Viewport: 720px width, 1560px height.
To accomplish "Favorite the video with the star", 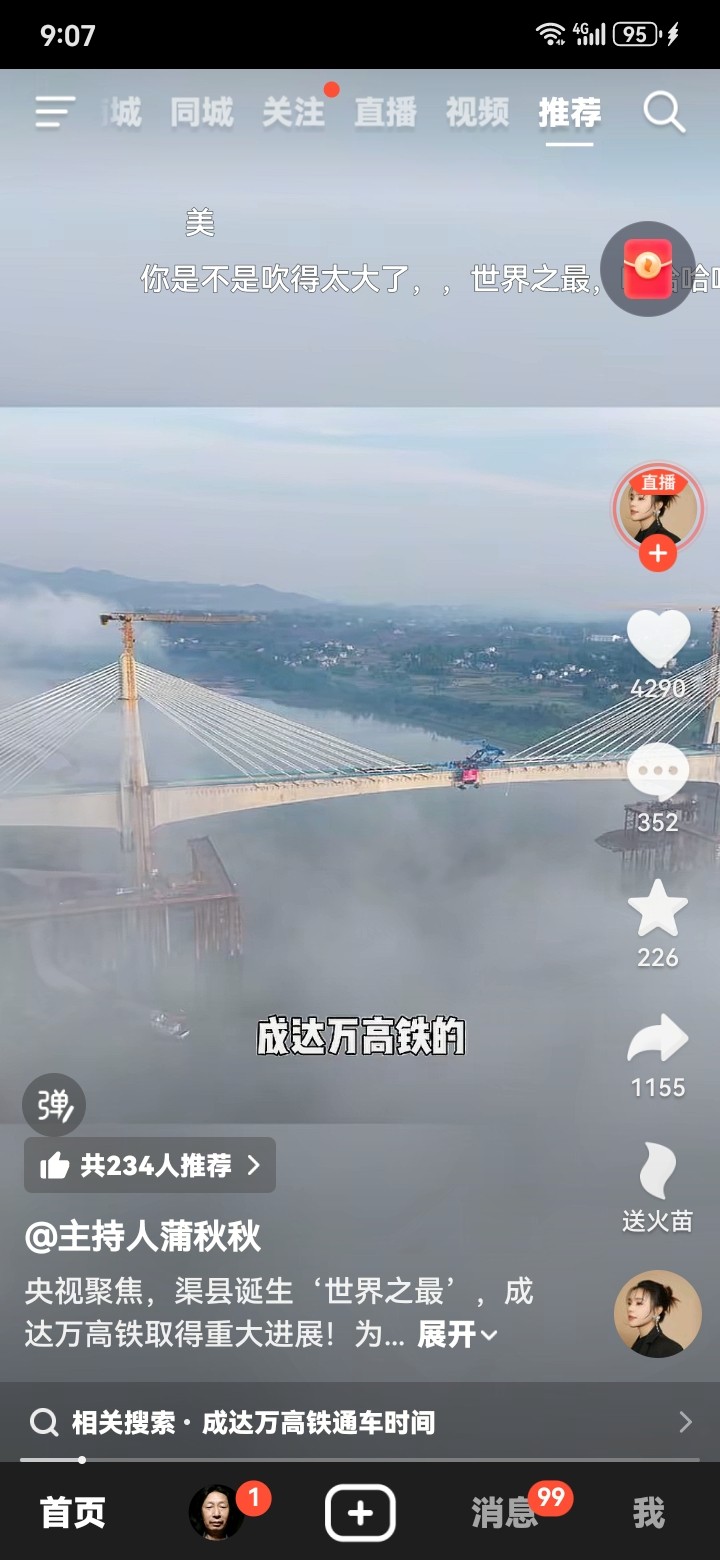I will pyautogui.click(x=658, y=910).
